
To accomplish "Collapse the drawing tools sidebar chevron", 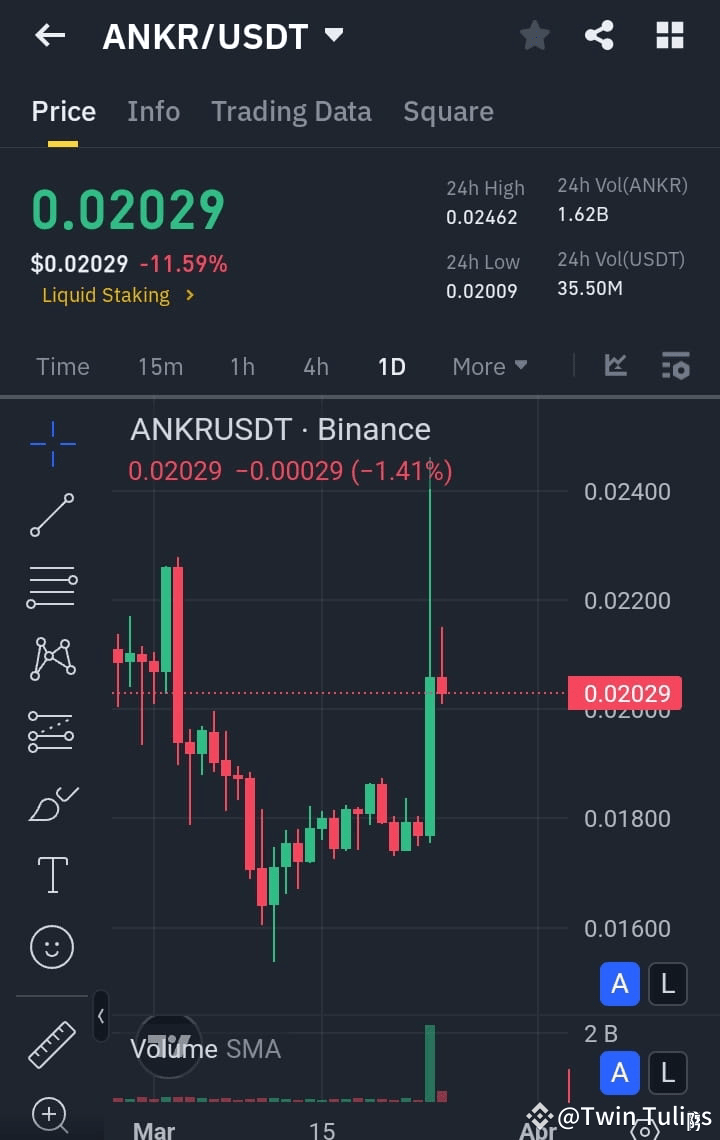I will [x=101, y=1015].
